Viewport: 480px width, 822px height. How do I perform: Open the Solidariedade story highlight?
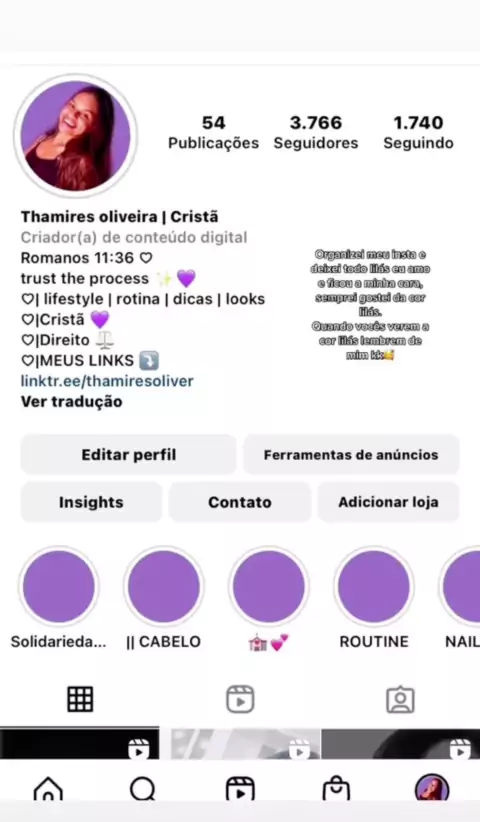(59, 587)
